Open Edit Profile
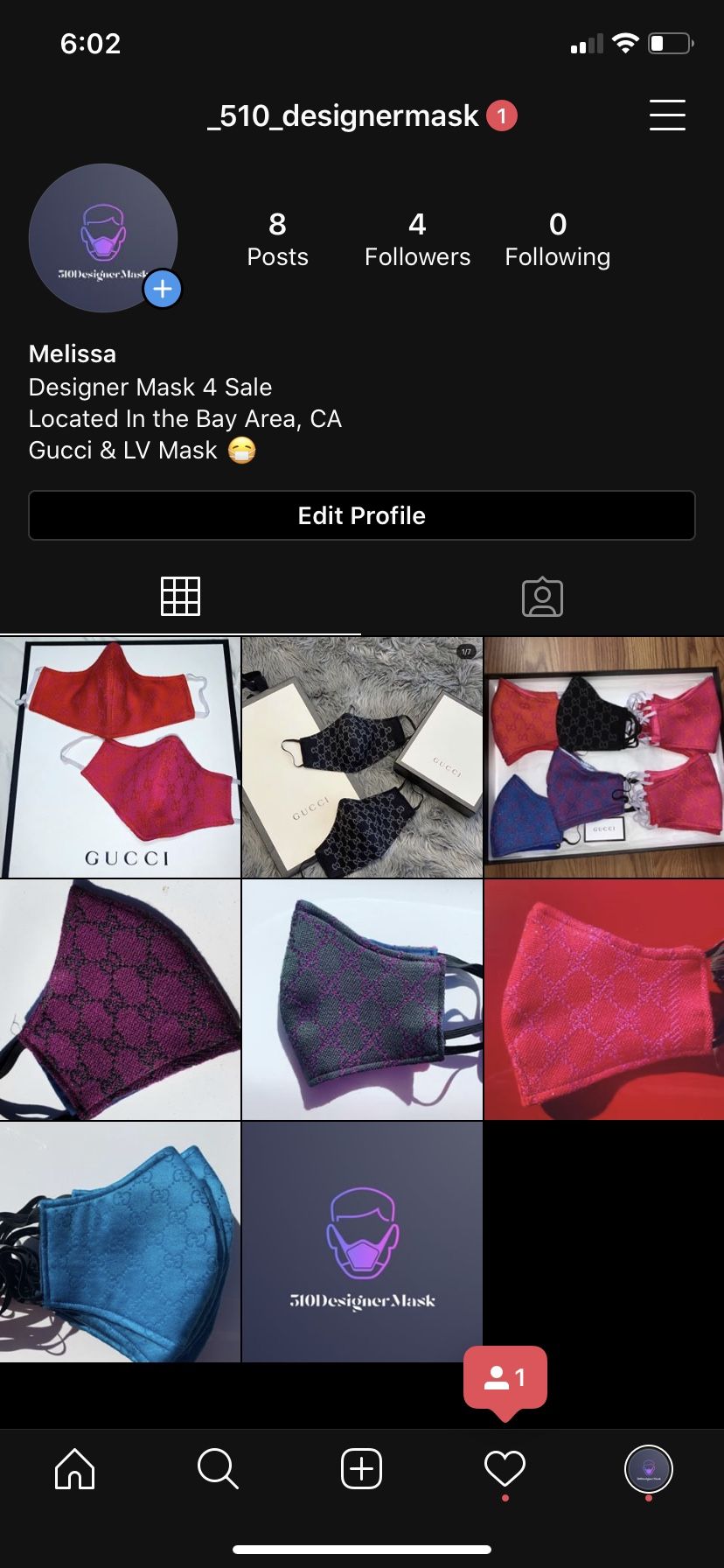The height and width of the screenshot is (1568, 724). [x=361, y=515]
